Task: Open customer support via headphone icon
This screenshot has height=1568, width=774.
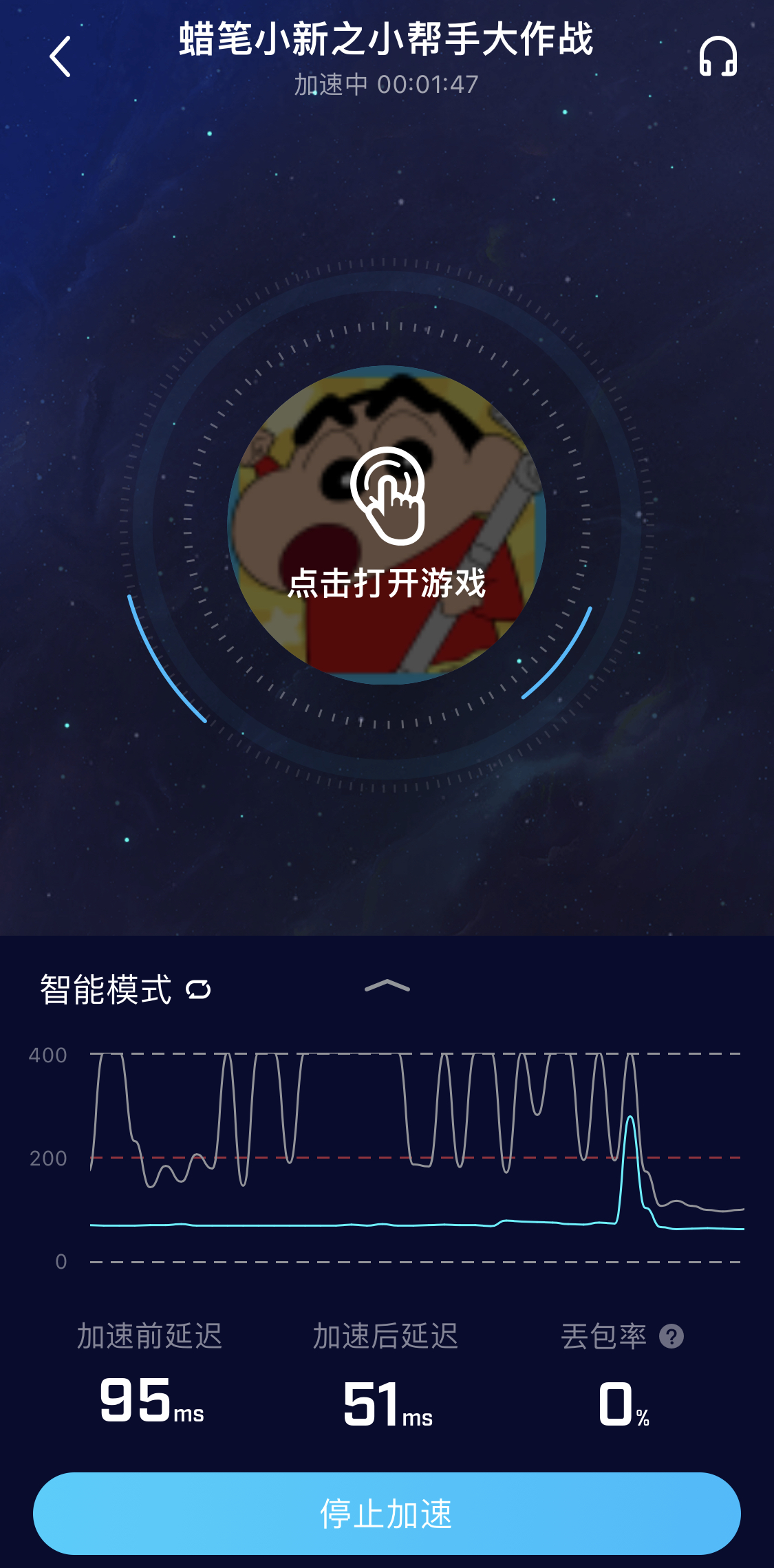Action: pyautogui.click(x=718, y=56)
